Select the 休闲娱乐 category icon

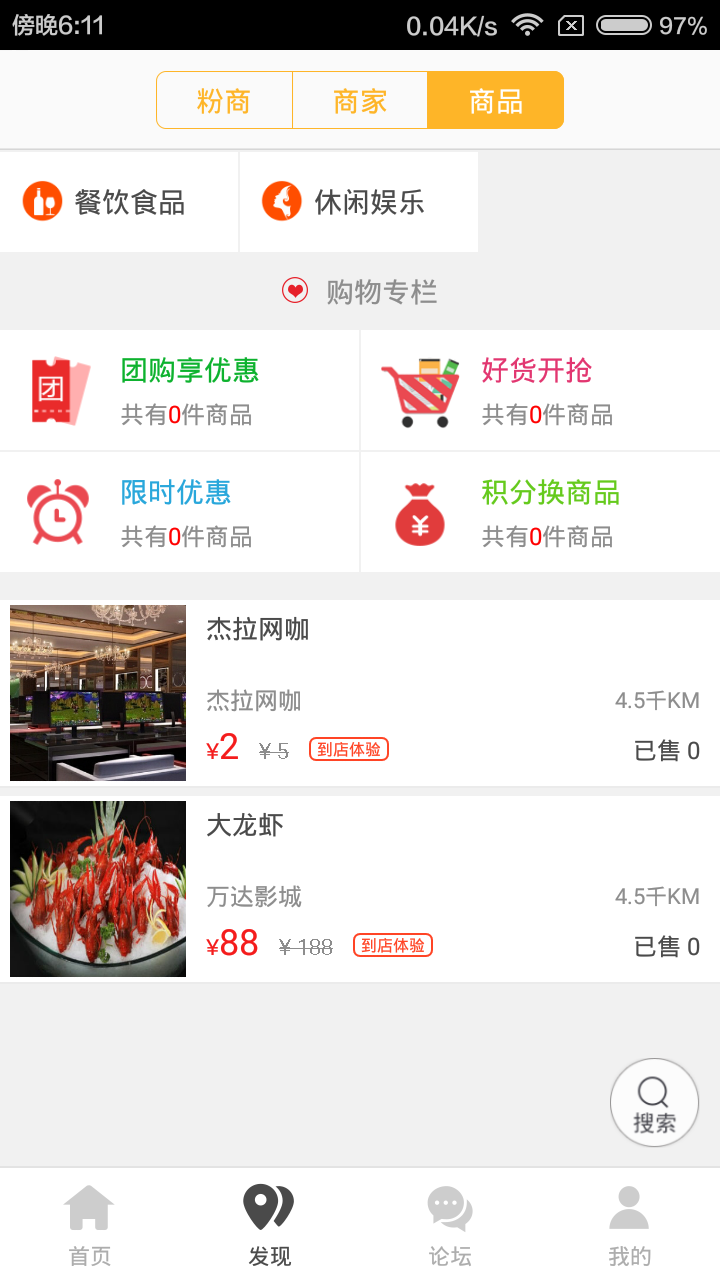[x=281, y=200]
